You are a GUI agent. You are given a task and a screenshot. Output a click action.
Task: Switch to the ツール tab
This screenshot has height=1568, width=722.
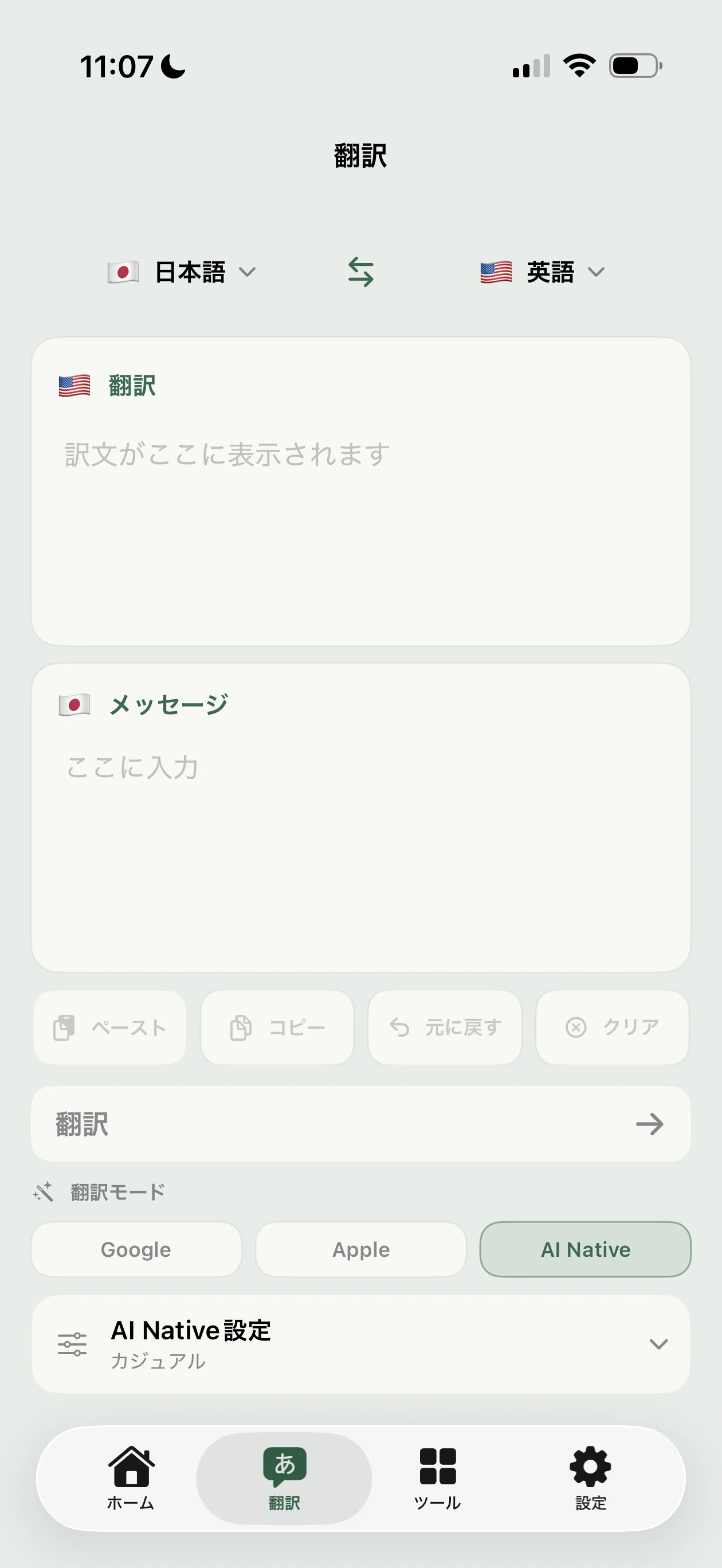coord(437,1478)
